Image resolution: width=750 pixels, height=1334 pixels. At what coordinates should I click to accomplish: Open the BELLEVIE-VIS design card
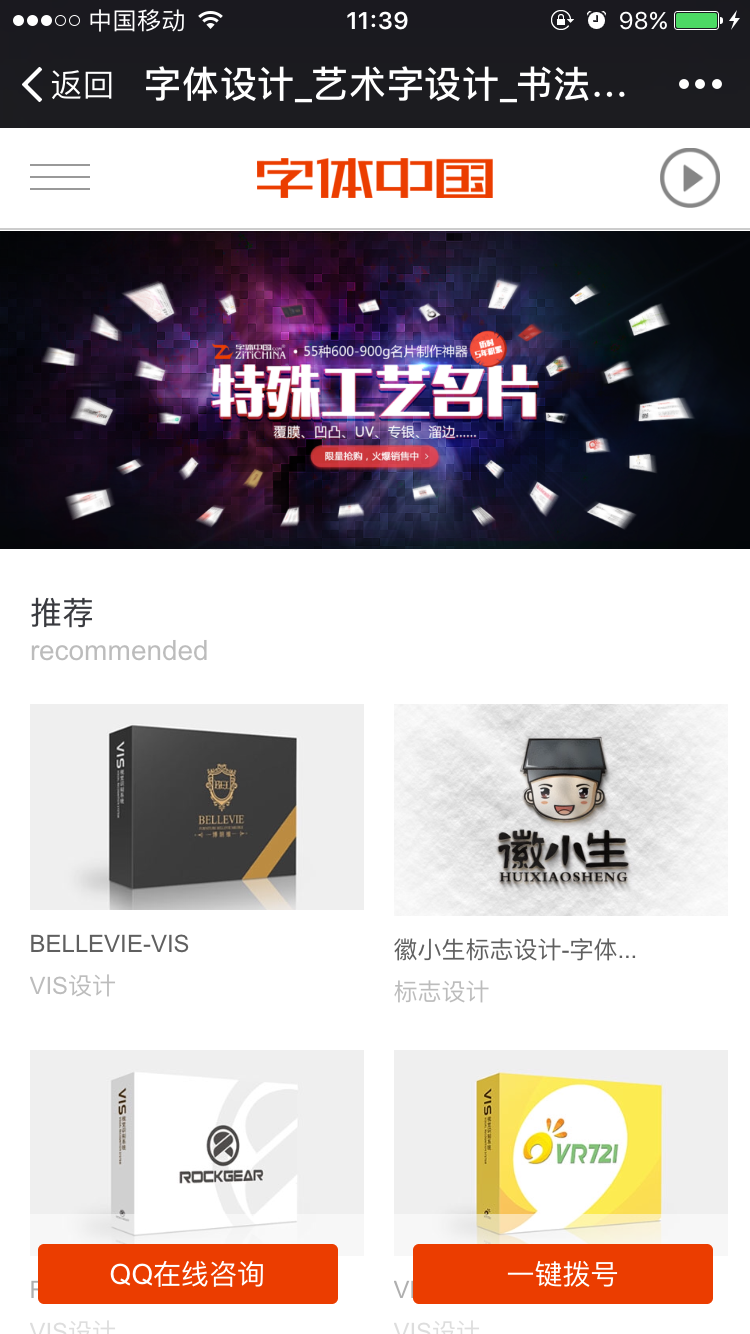coord(197,806)
